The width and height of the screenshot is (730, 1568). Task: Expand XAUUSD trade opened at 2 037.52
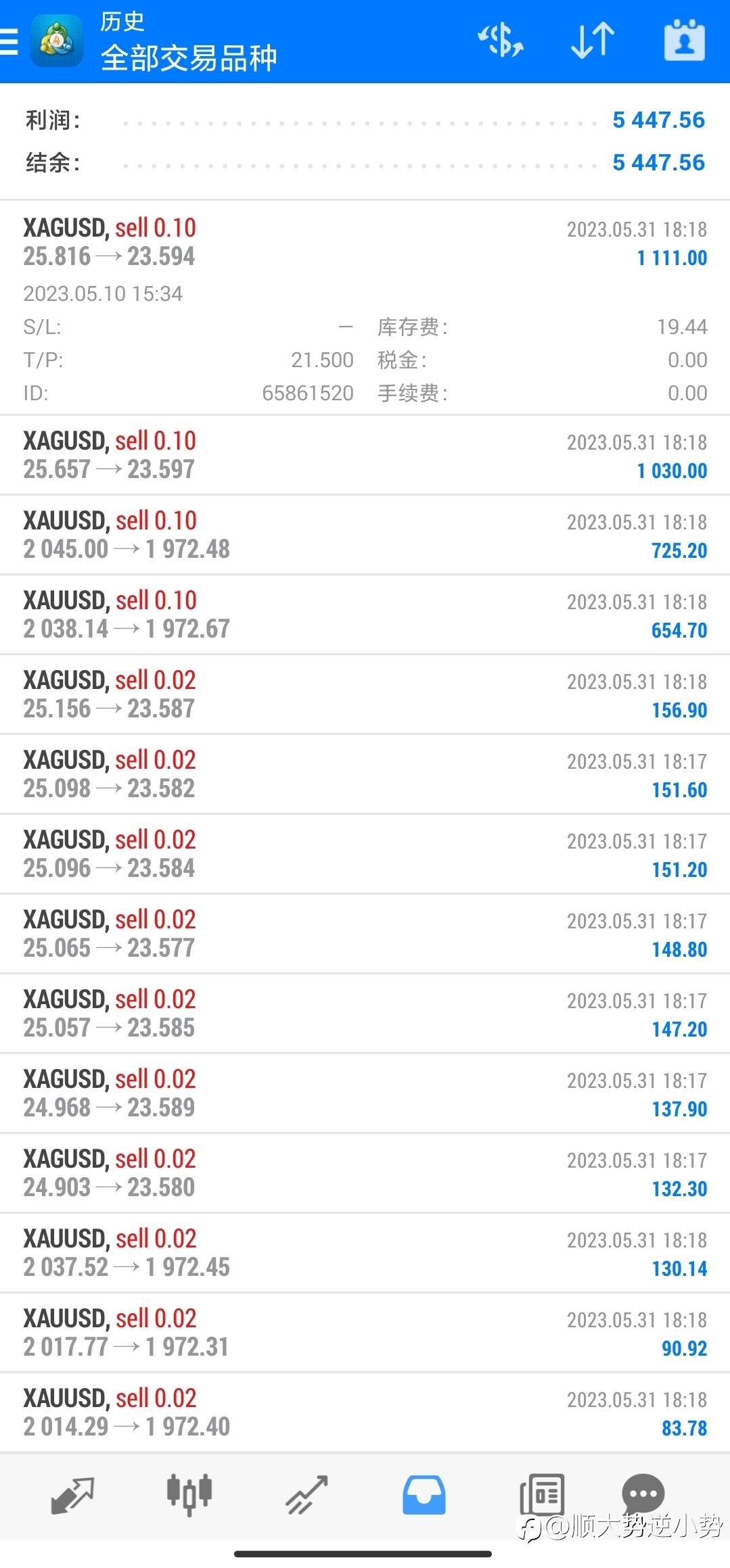365,1253
